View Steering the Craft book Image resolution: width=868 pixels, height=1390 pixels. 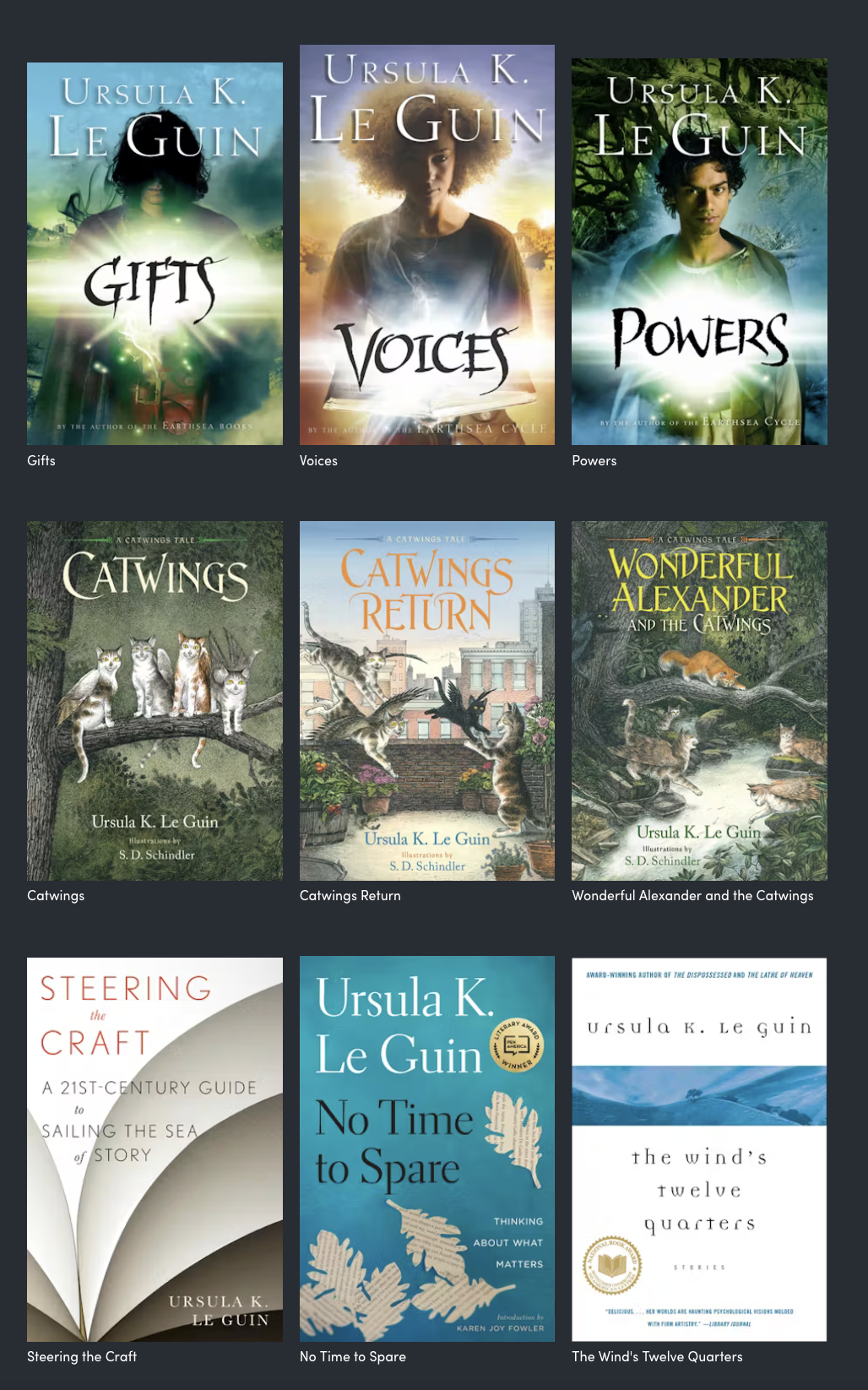(x=155, y=1148)
